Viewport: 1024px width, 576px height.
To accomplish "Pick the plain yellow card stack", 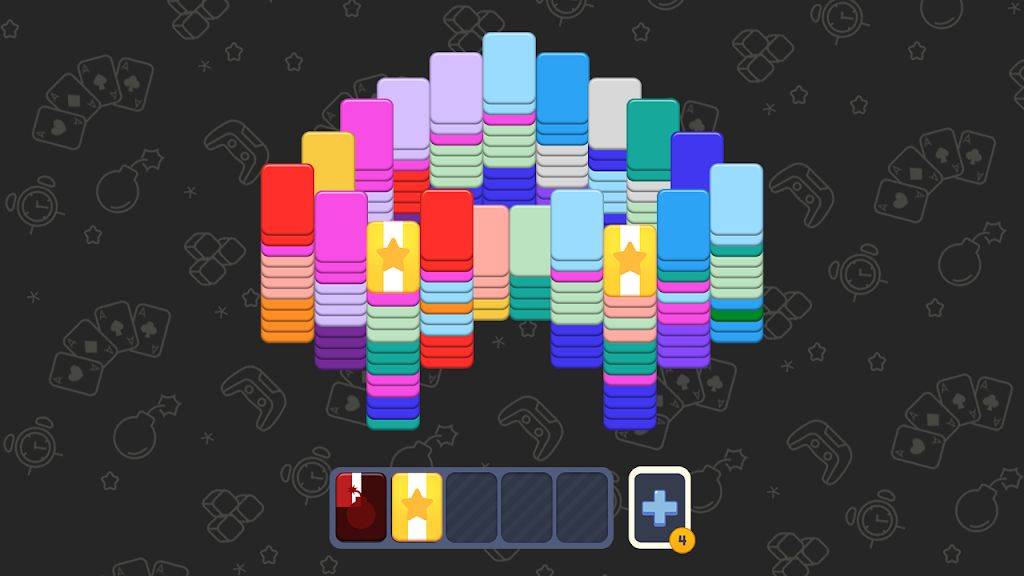I will point(327,159).
